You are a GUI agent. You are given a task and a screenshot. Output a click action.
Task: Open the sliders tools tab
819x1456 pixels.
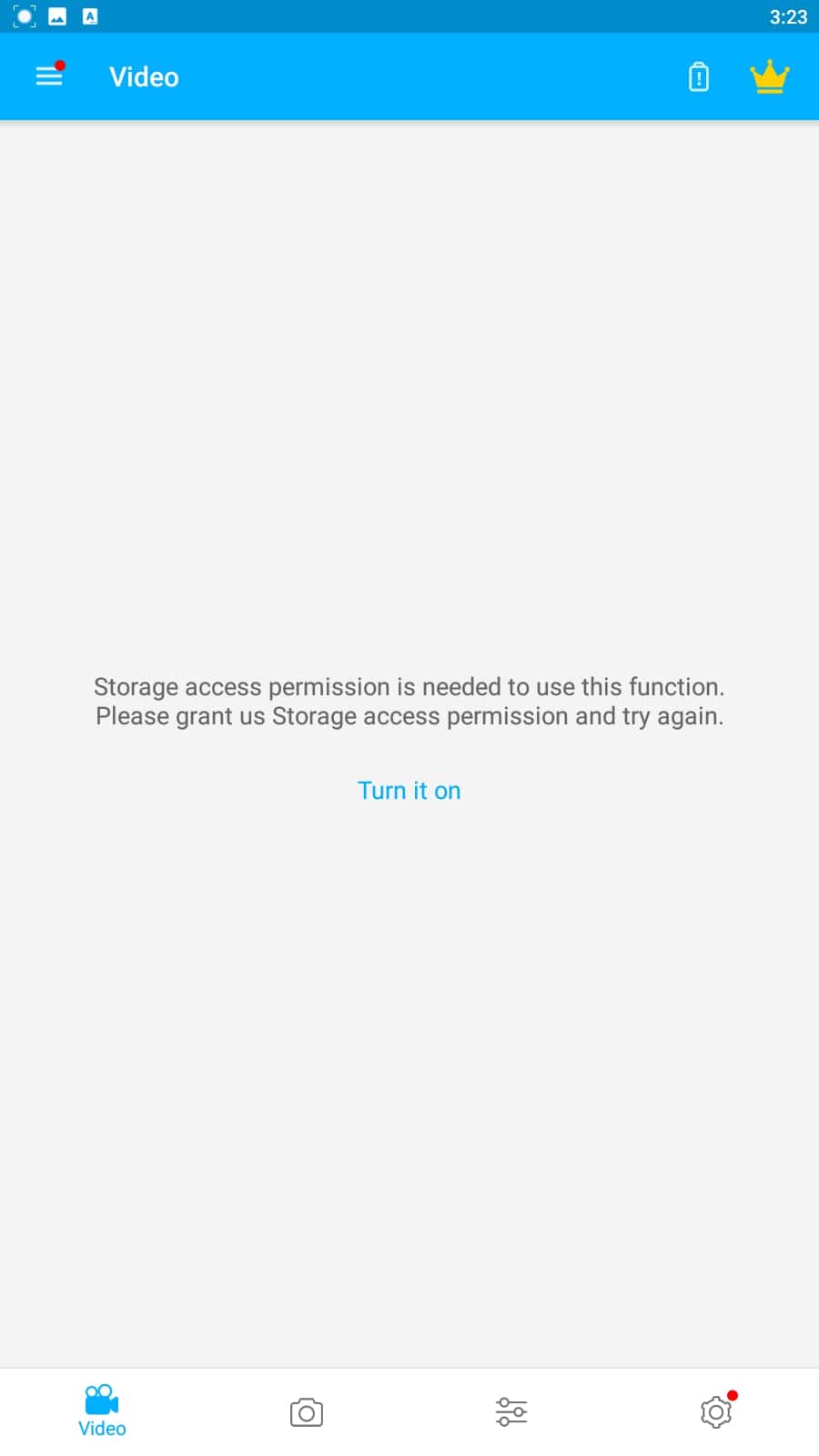tap(511, 1412)
